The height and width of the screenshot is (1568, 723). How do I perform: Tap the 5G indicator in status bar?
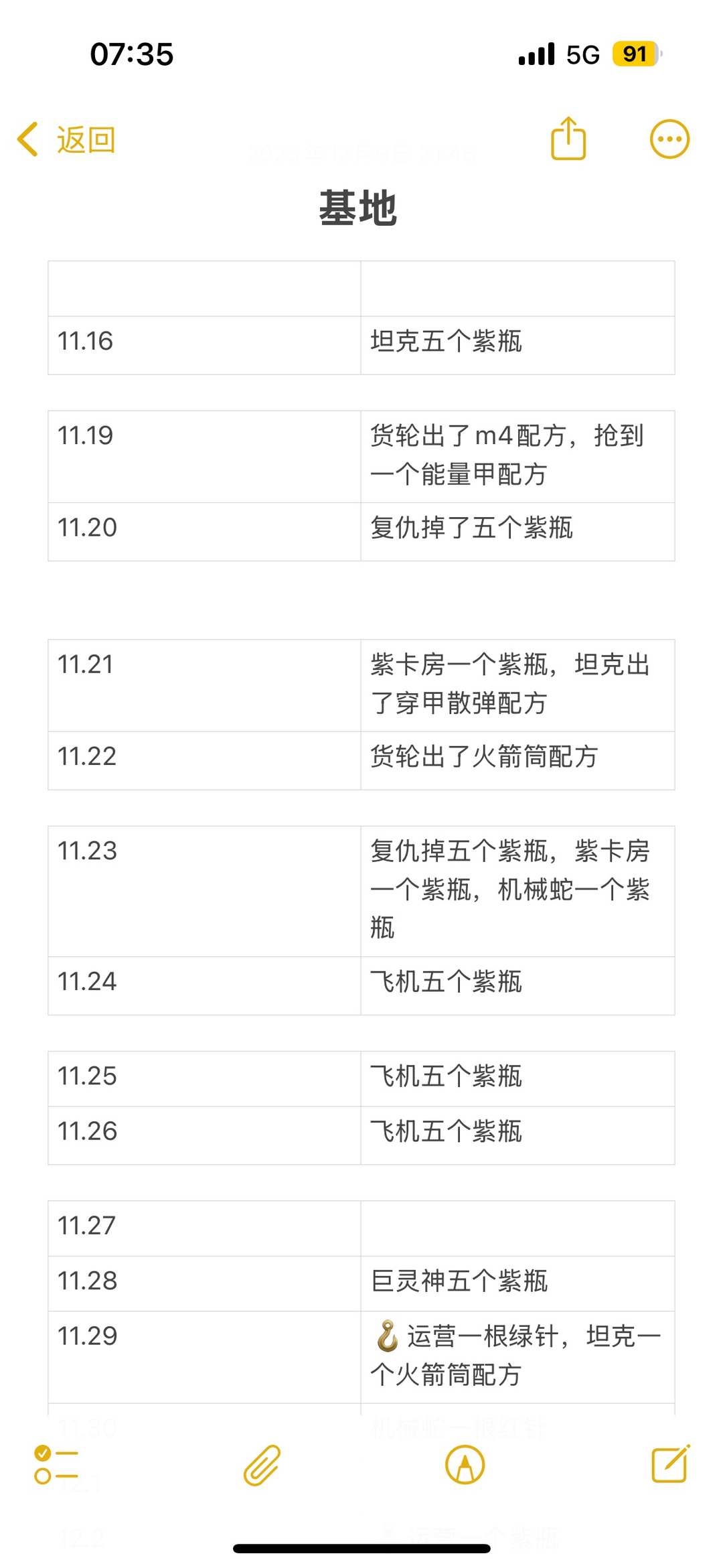(x=582, y=54)
